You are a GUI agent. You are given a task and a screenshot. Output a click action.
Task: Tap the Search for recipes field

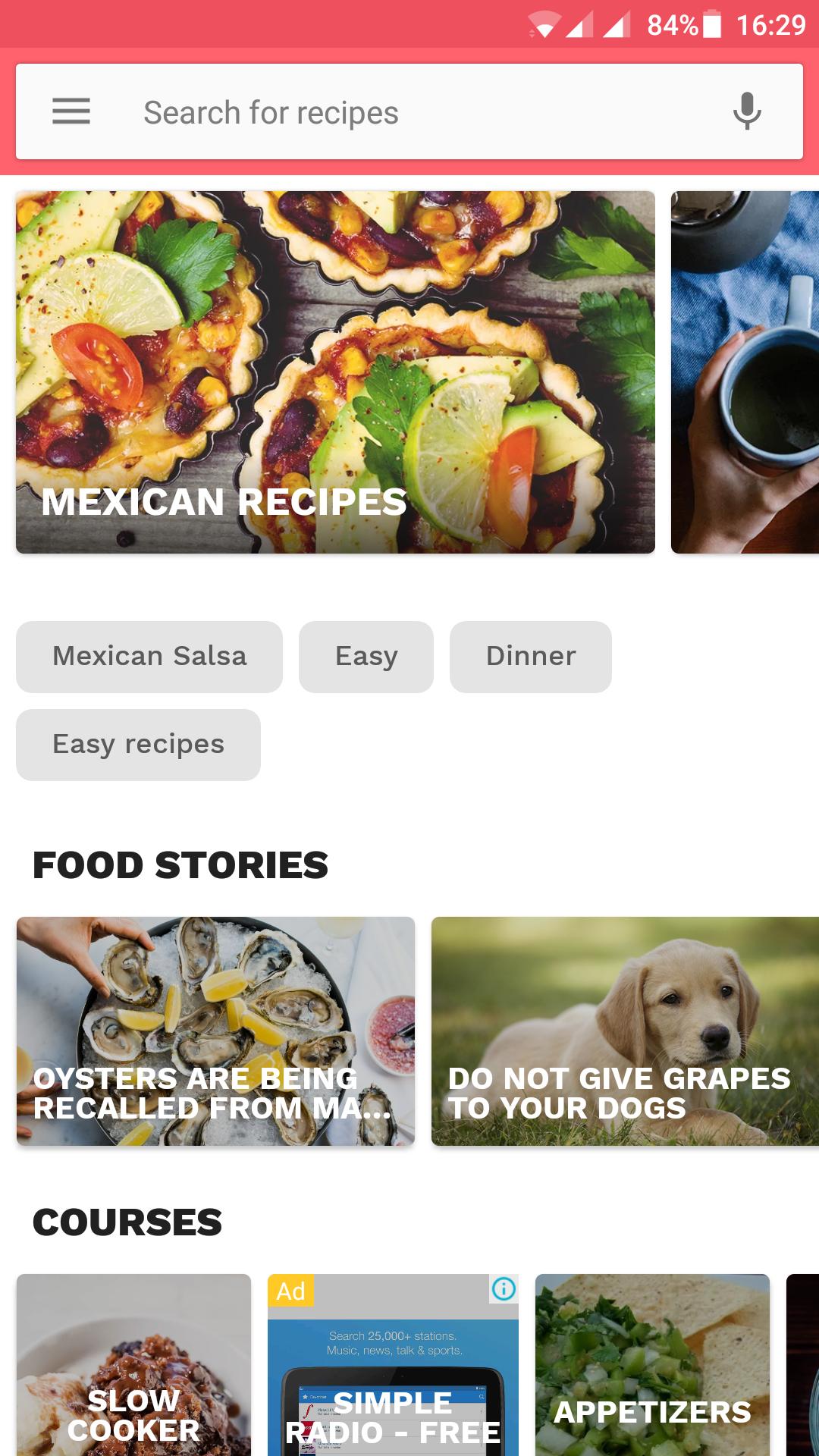point(409,112)
